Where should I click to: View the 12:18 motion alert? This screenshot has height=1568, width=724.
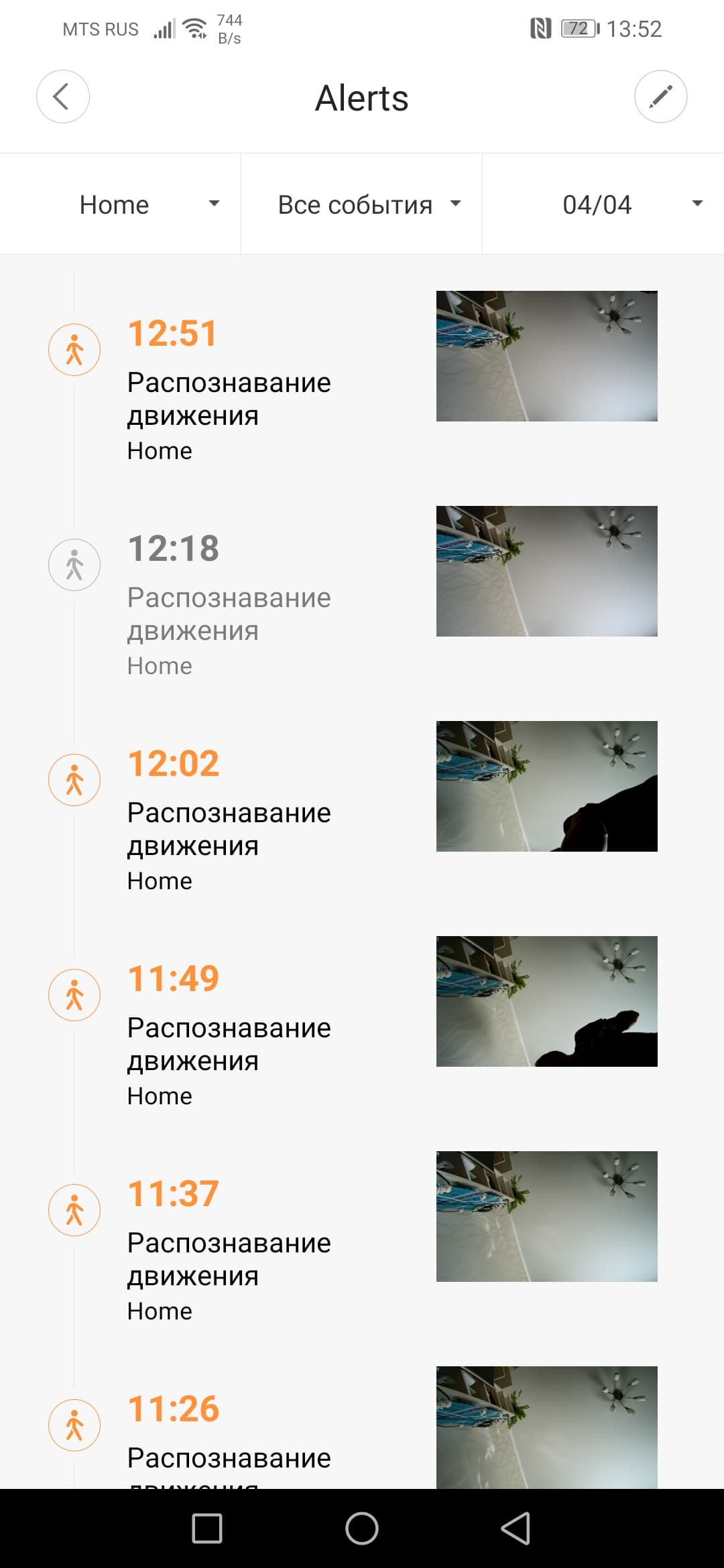[228, 603]
